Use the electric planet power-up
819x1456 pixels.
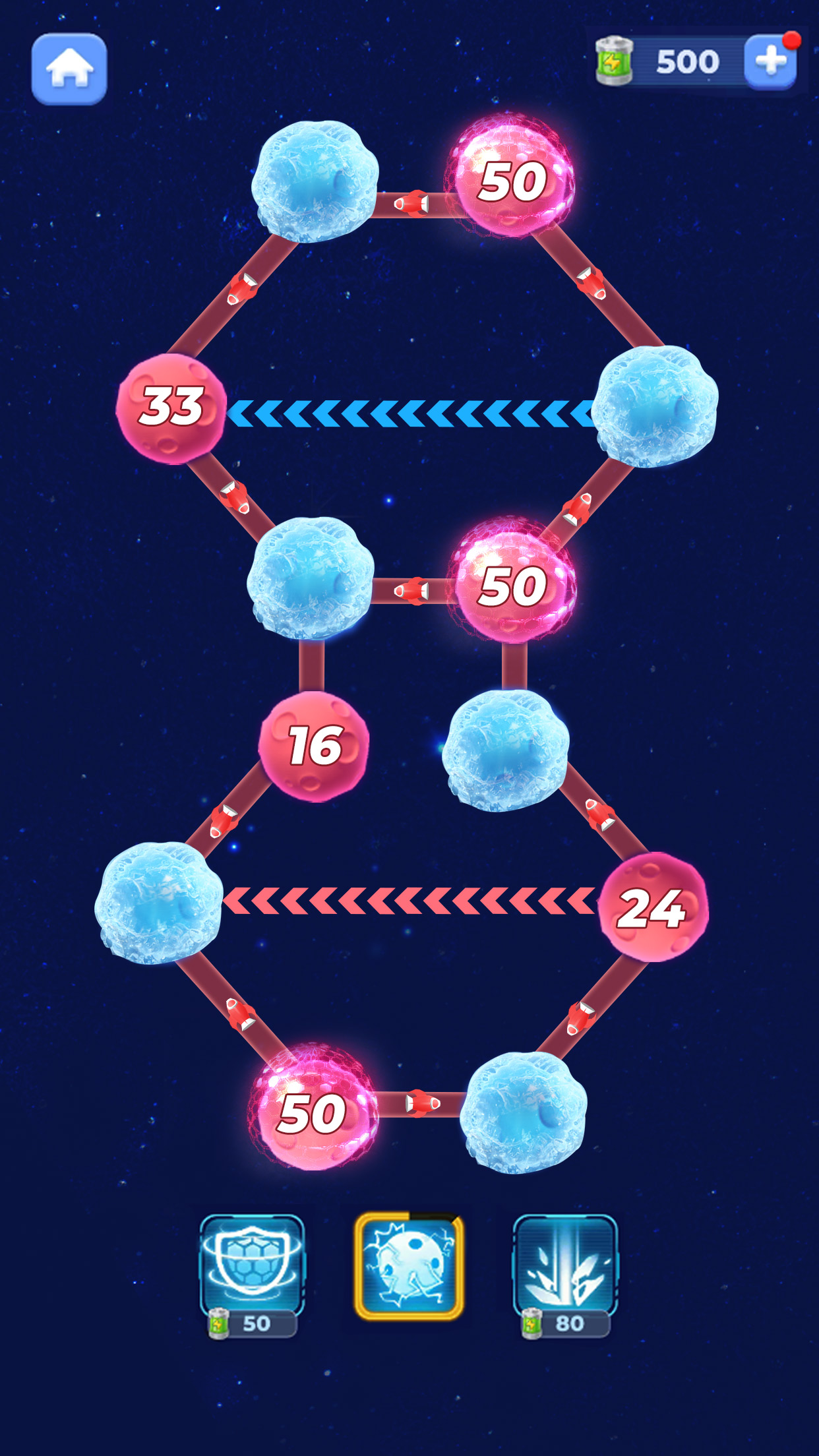409,1266
